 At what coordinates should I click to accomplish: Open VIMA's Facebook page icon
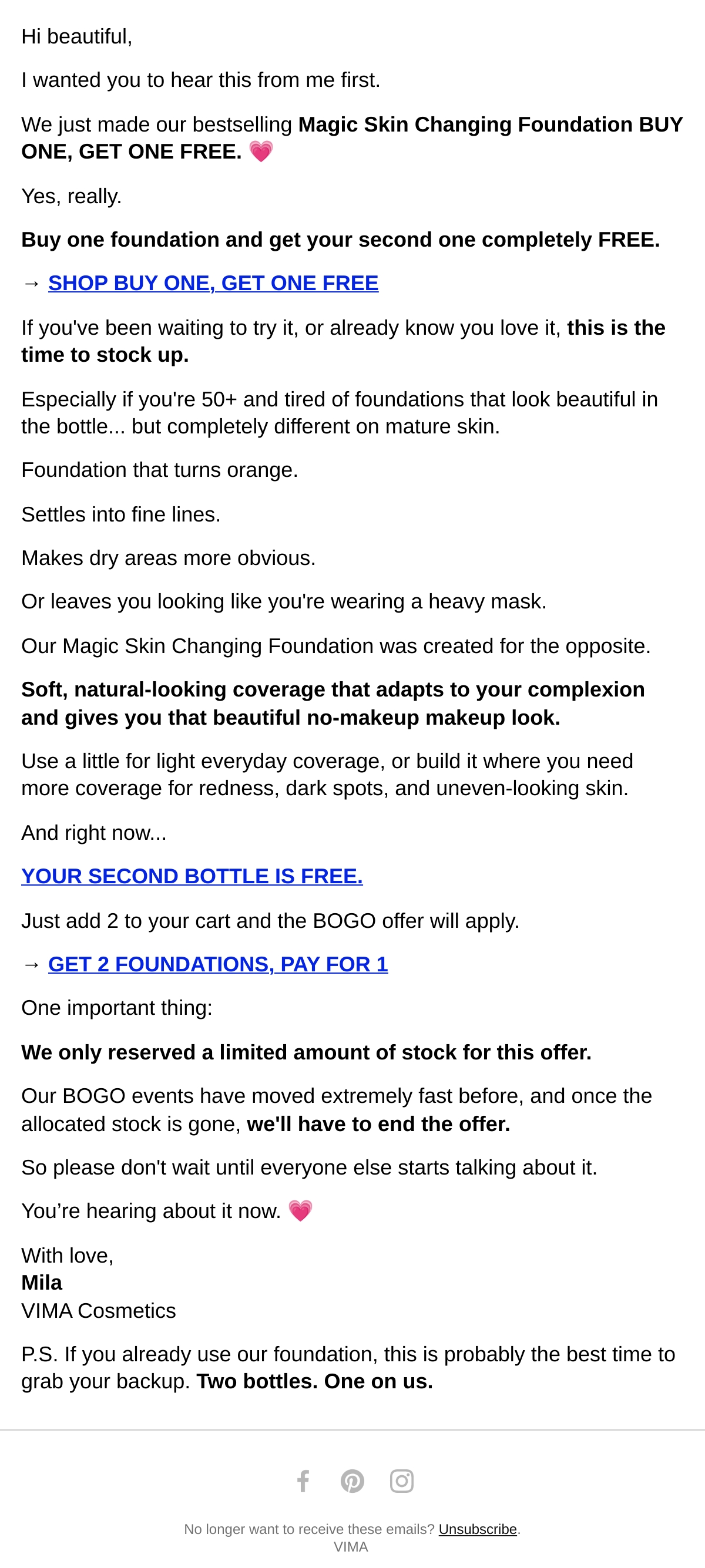coord(303,1480)
